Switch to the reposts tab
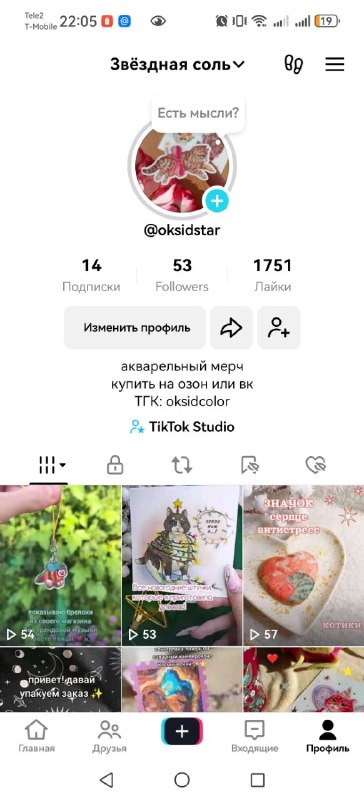Viewport: 364px width, 800px height. 182,465
